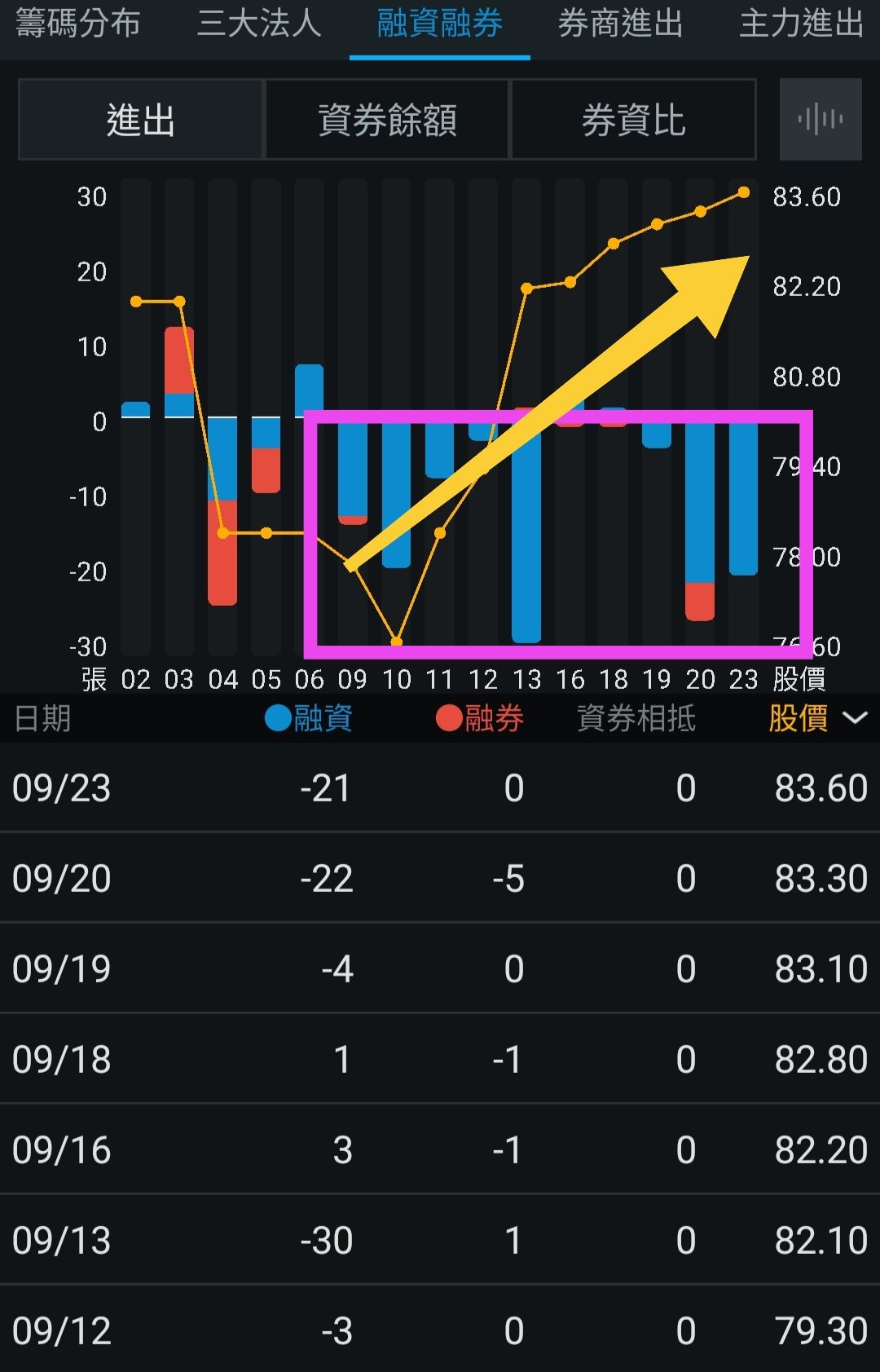Select the 進出 segment
Screen dimensions: 880x1372
(141, 120)
